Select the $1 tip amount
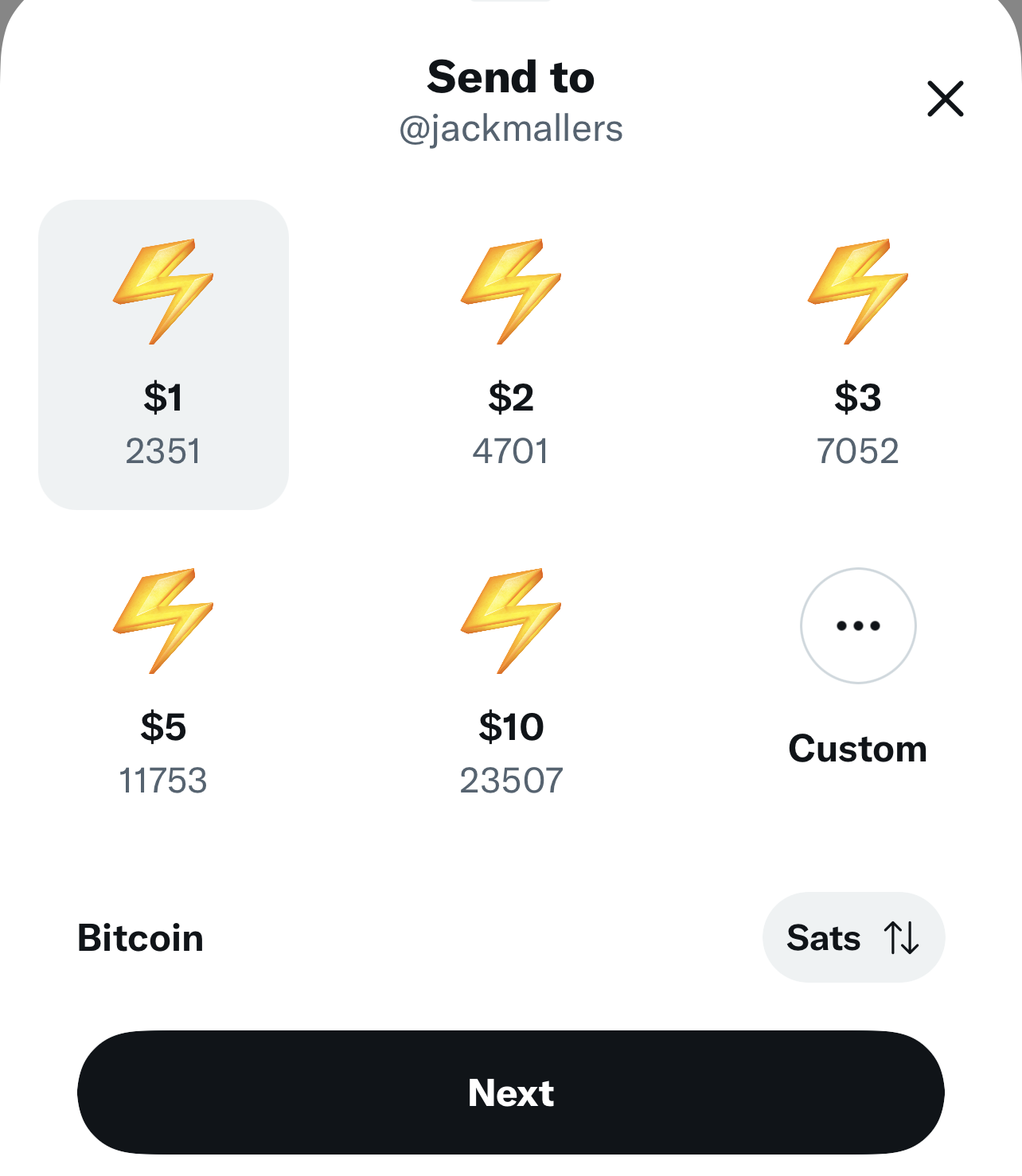 pyautogui.click(x=163, y=354)
